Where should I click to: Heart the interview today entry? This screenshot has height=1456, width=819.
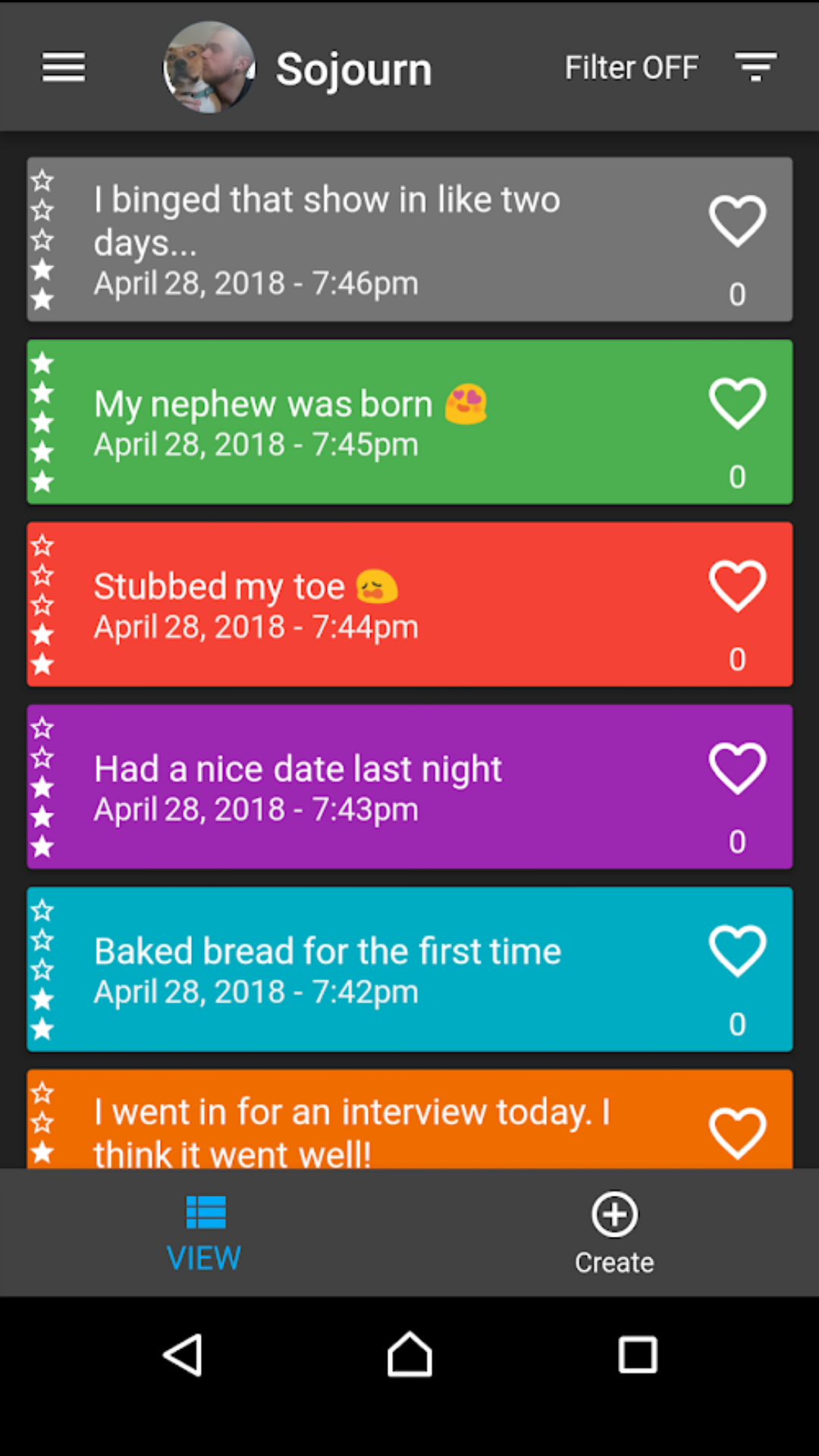point(737,1133)
